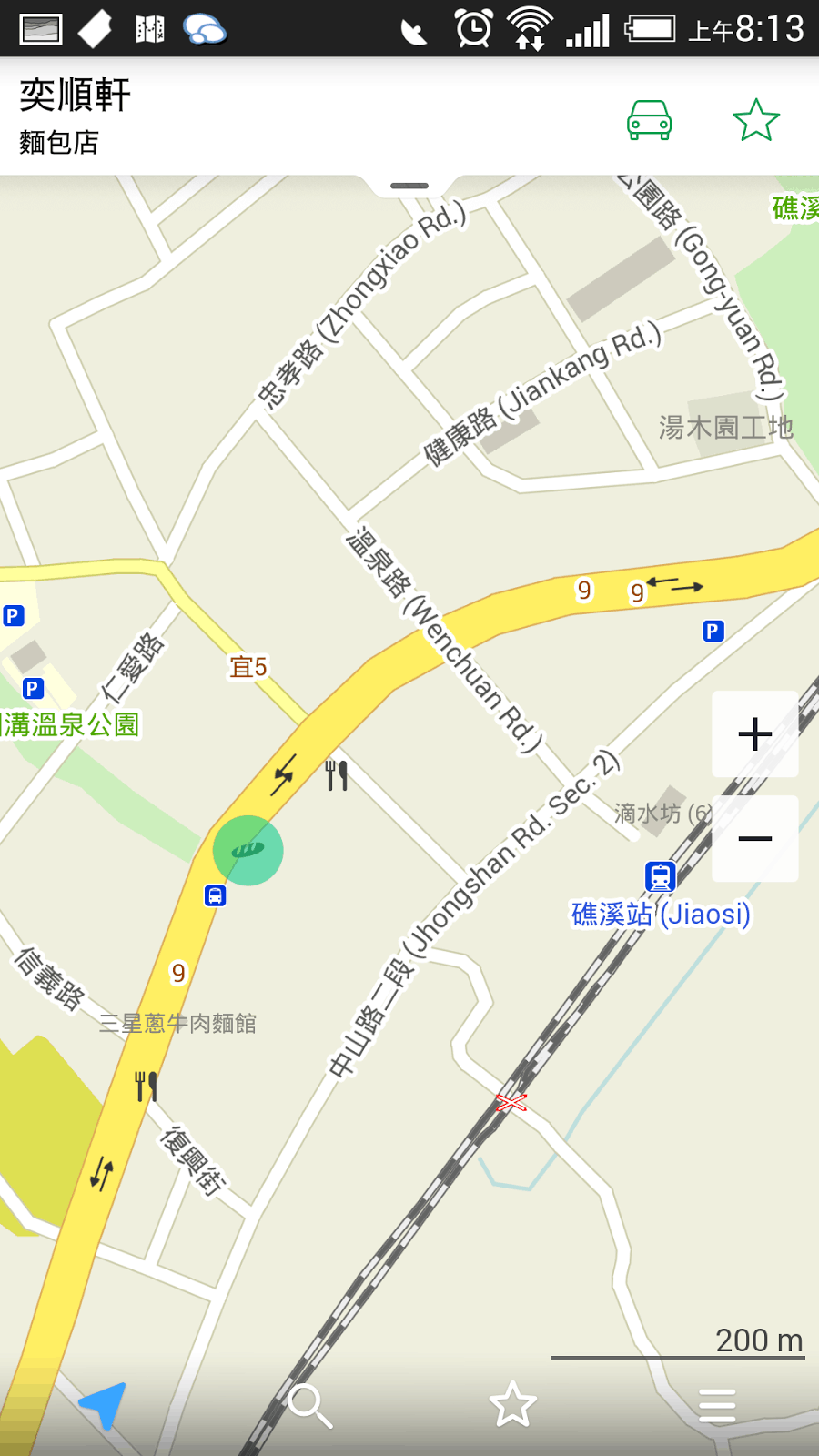The width and height of the screenshot is (819, 1456).
Task: Open map search
Action: tap(308, 1405)
